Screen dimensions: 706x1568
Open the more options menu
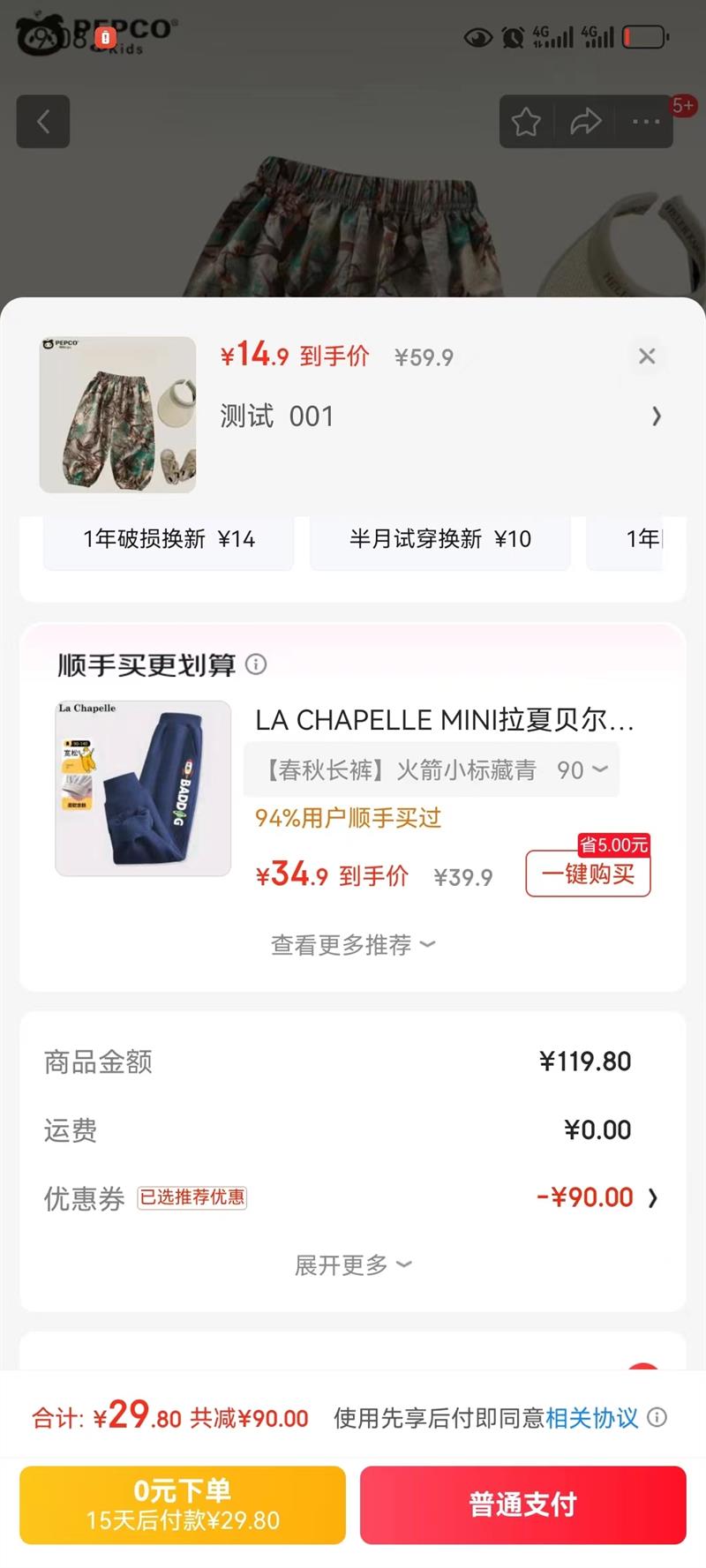(x=646, y=122)
